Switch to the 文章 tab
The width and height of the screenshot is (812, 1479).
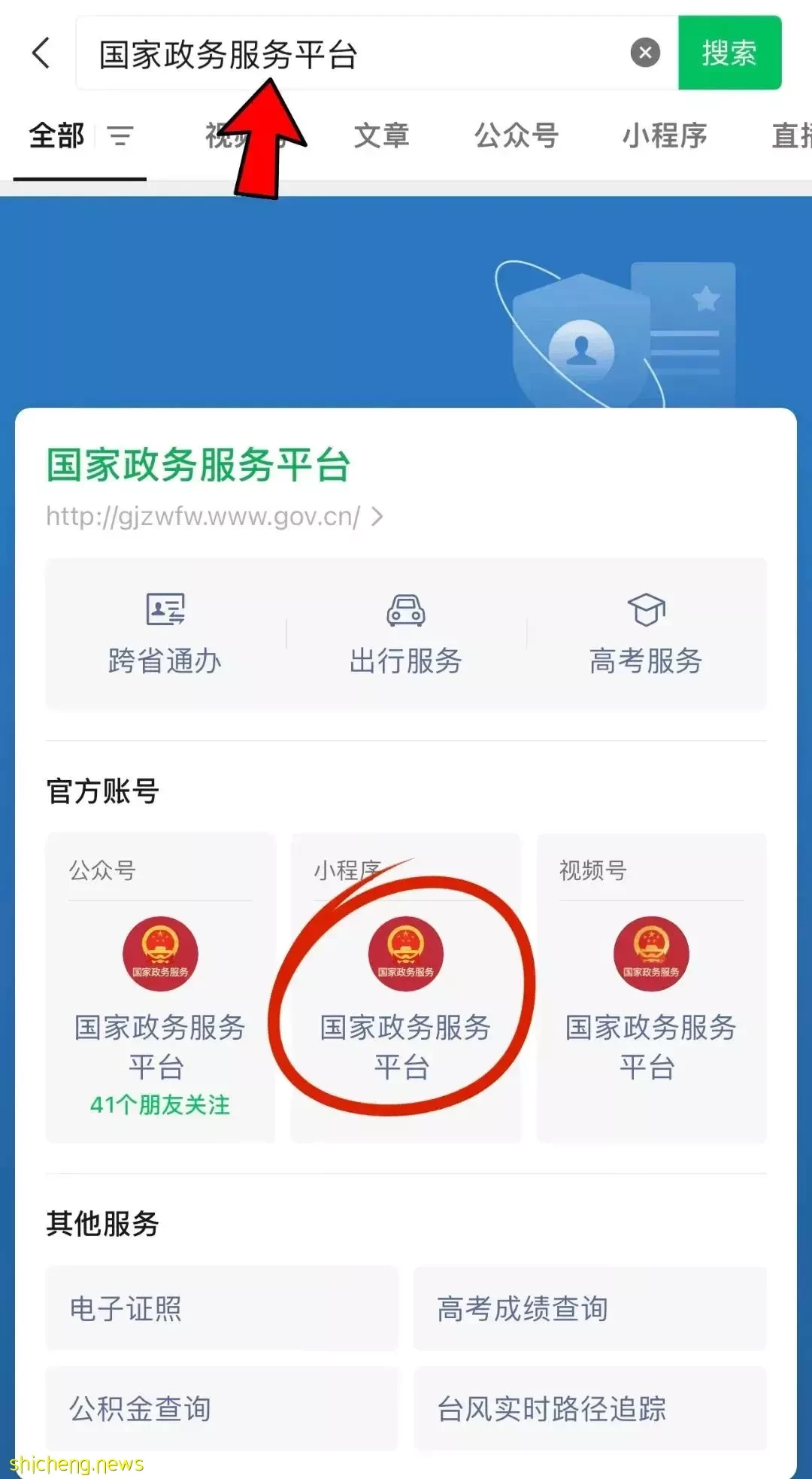(382, 136)
